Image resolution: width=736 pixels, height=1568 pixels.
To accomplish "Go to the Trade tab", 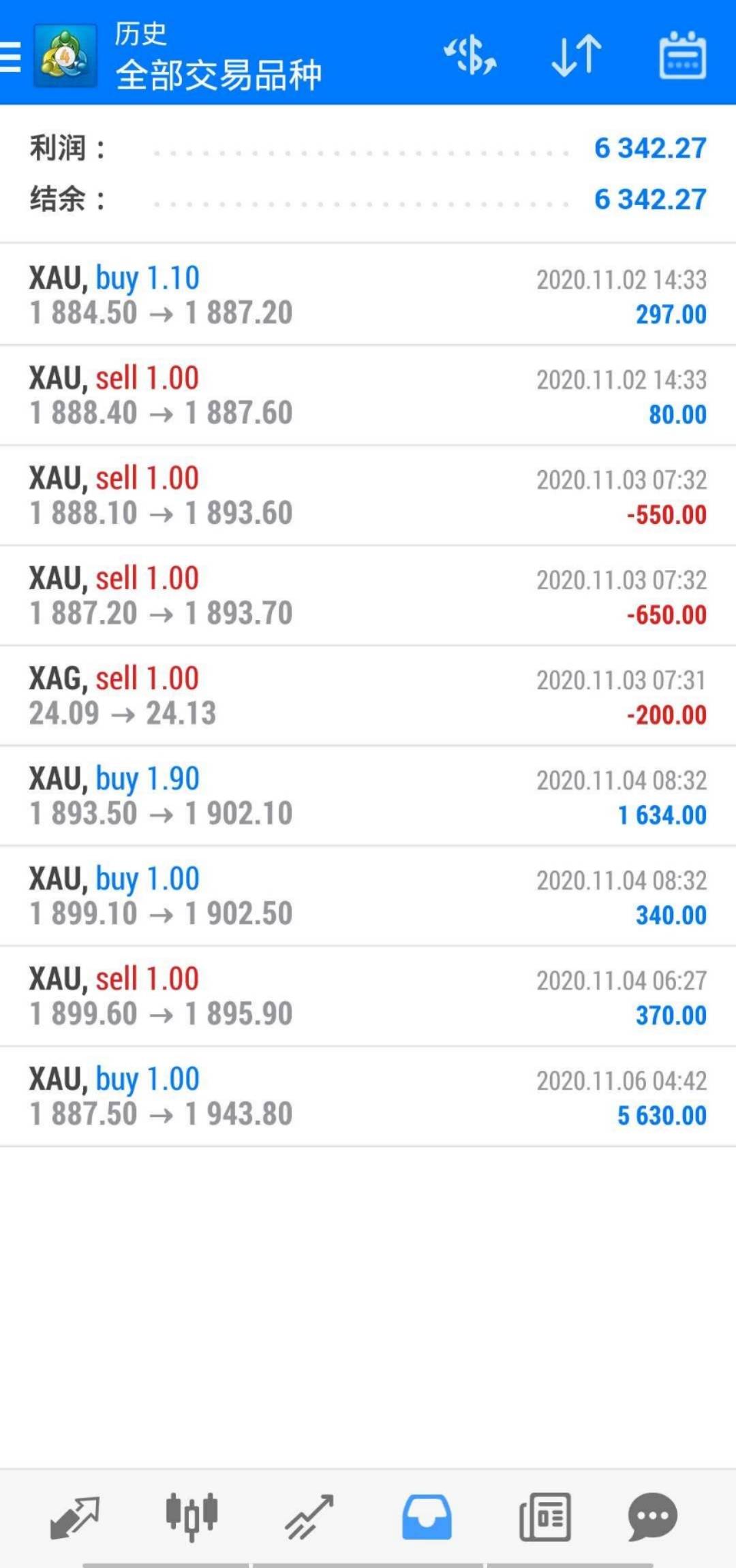I will pos(309,1517).
